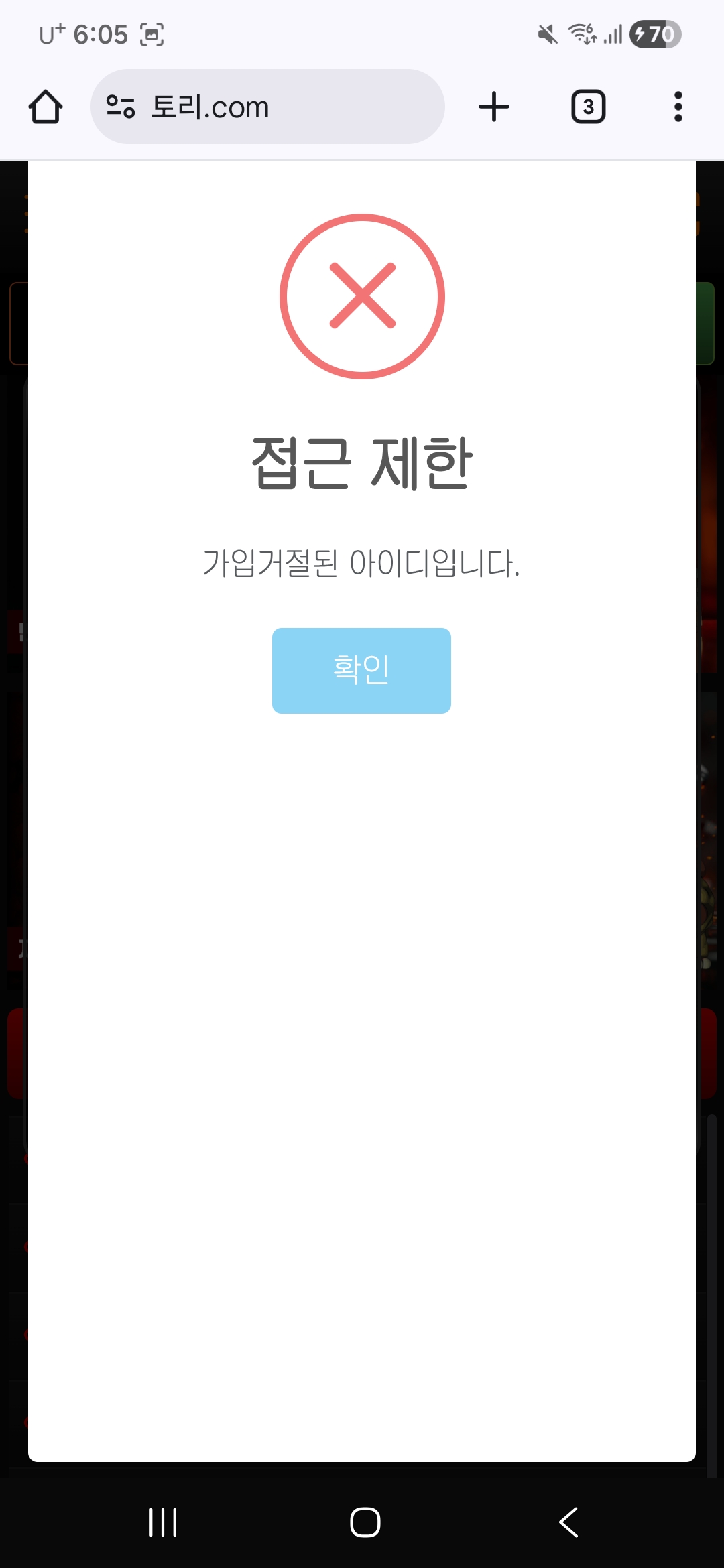Open the tab switcher showing 3 tabs
Viewport: 724px width, 1568px height.
tap(588, 107)
